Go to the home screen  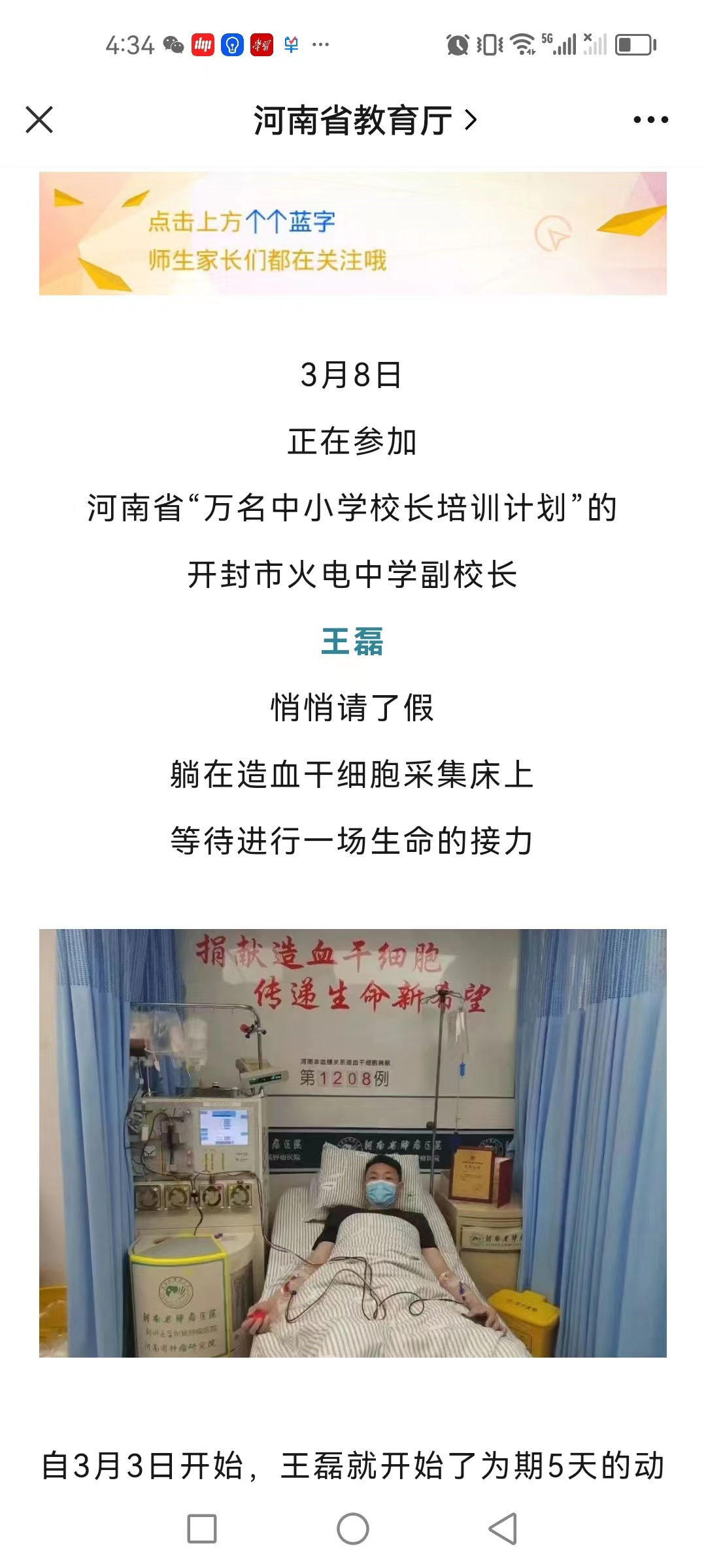tap(353, 1529)
